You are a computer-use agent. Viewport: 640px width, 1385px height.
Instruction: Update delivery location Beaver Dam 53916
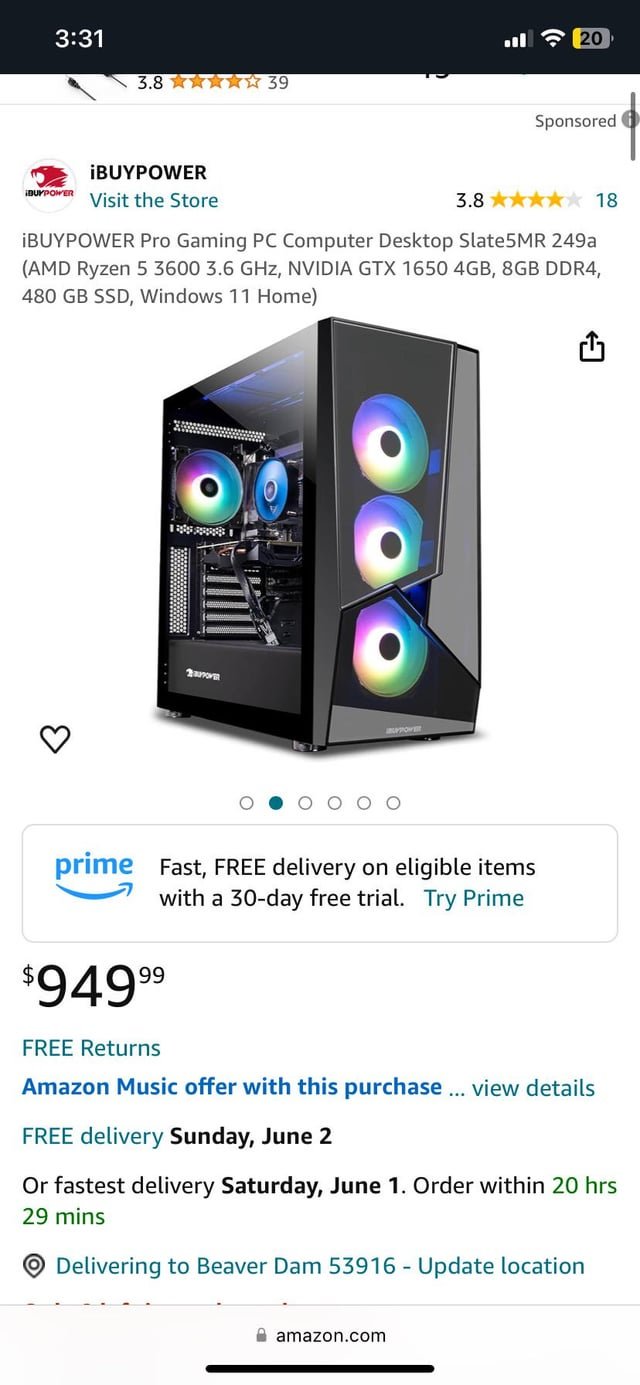320,1266
